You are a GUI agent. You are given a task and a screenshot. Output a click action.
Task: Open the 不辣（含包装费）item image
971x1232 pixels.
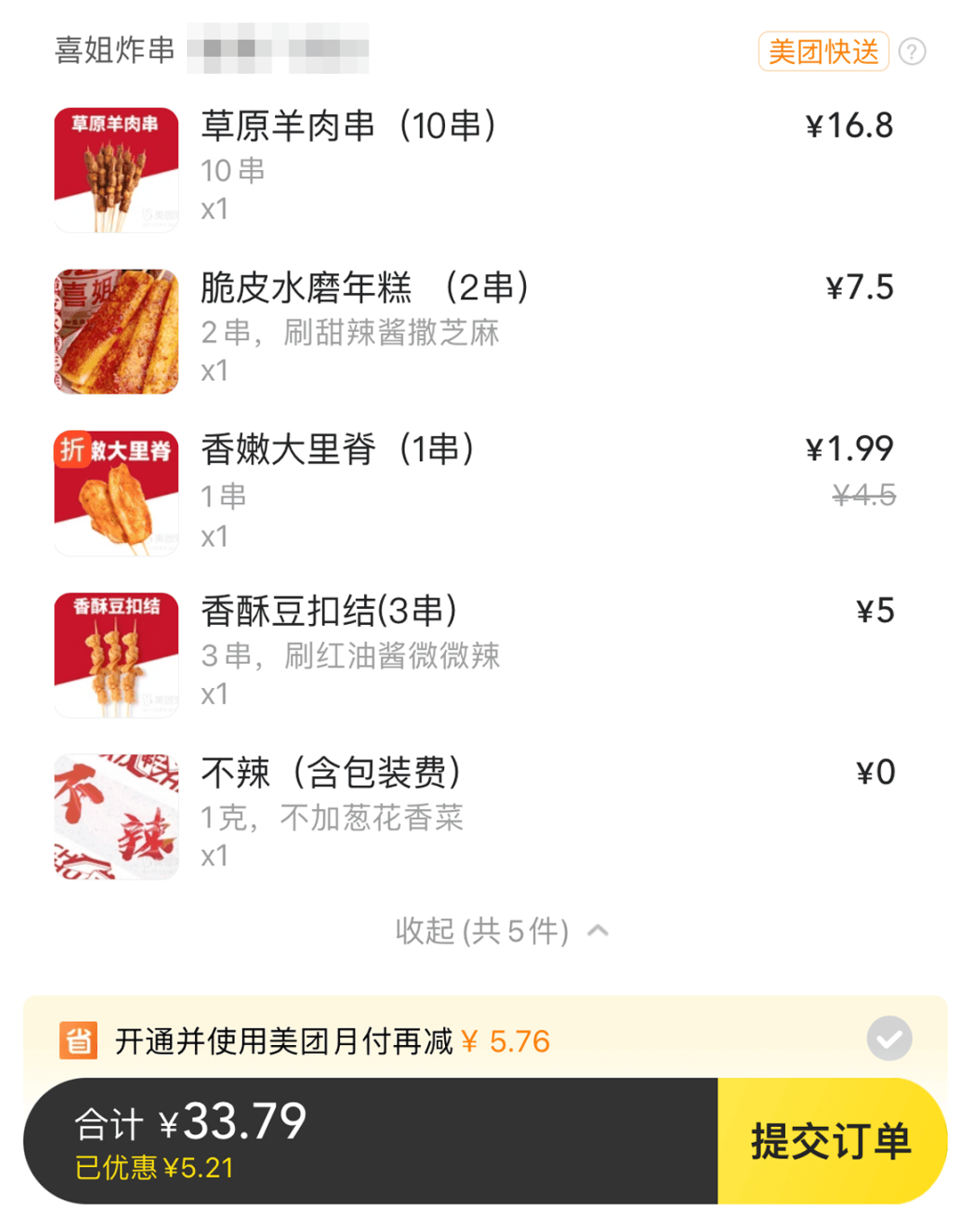(116, 817)
